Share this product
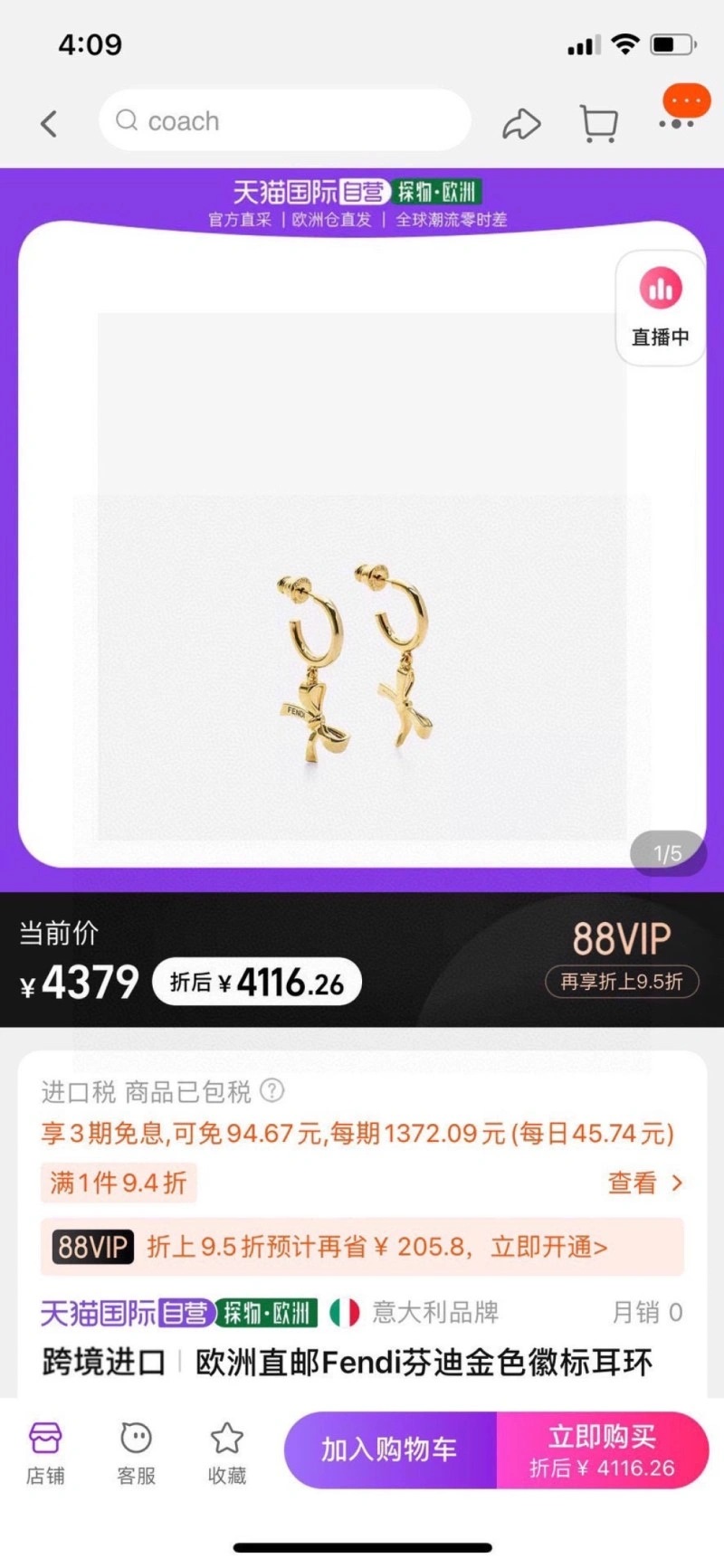Viewport: 724px width, 1568px height. point(521,124)
